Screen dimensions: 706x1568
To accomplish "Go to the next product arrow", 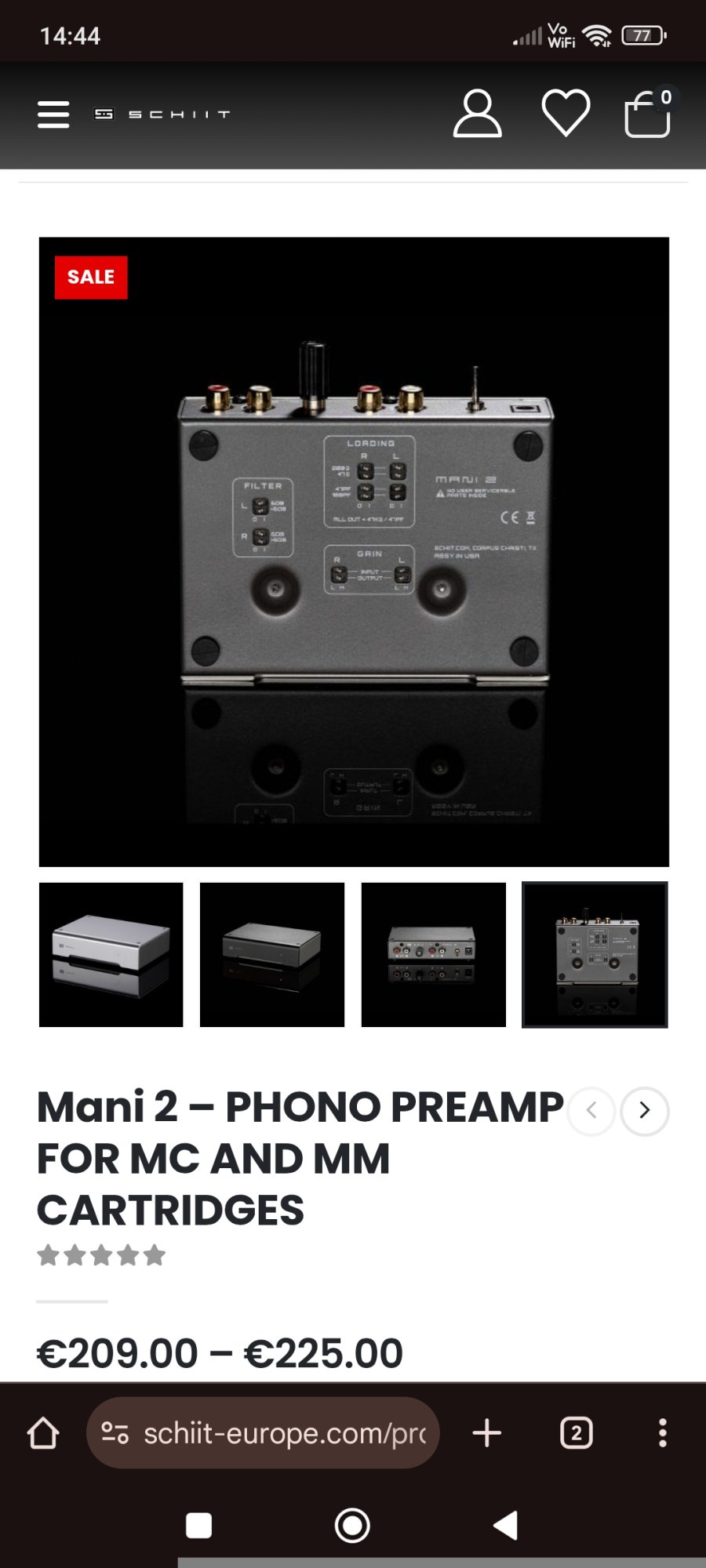I will pyautogui.click(x=645, y=1110).
